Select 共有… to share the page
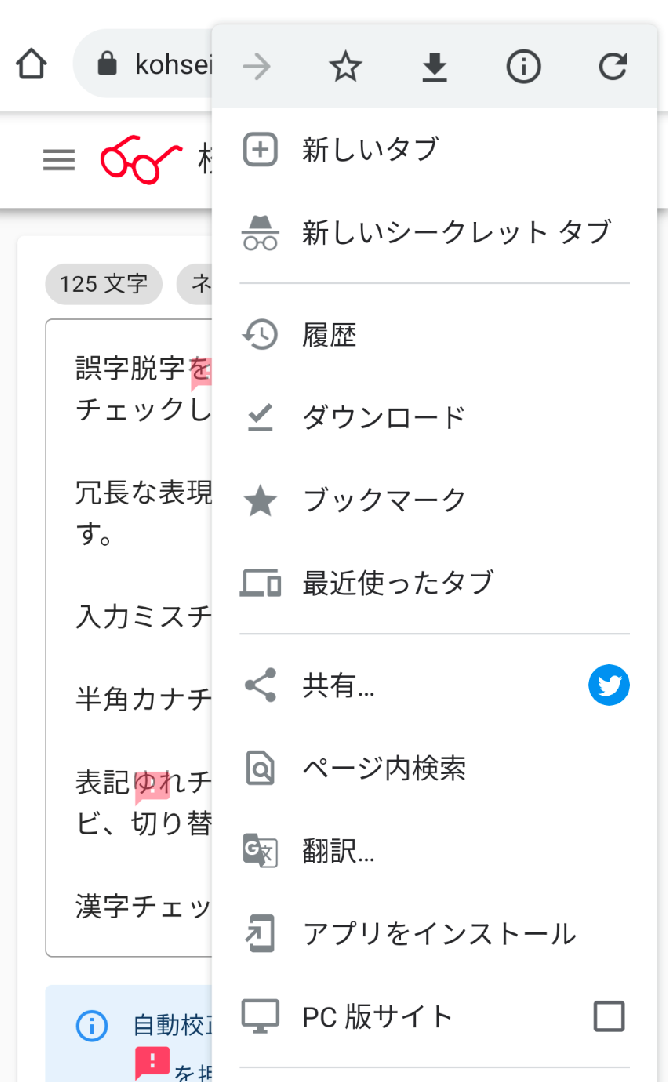Viewport: 668px width, 1082px height. point(338,686)
